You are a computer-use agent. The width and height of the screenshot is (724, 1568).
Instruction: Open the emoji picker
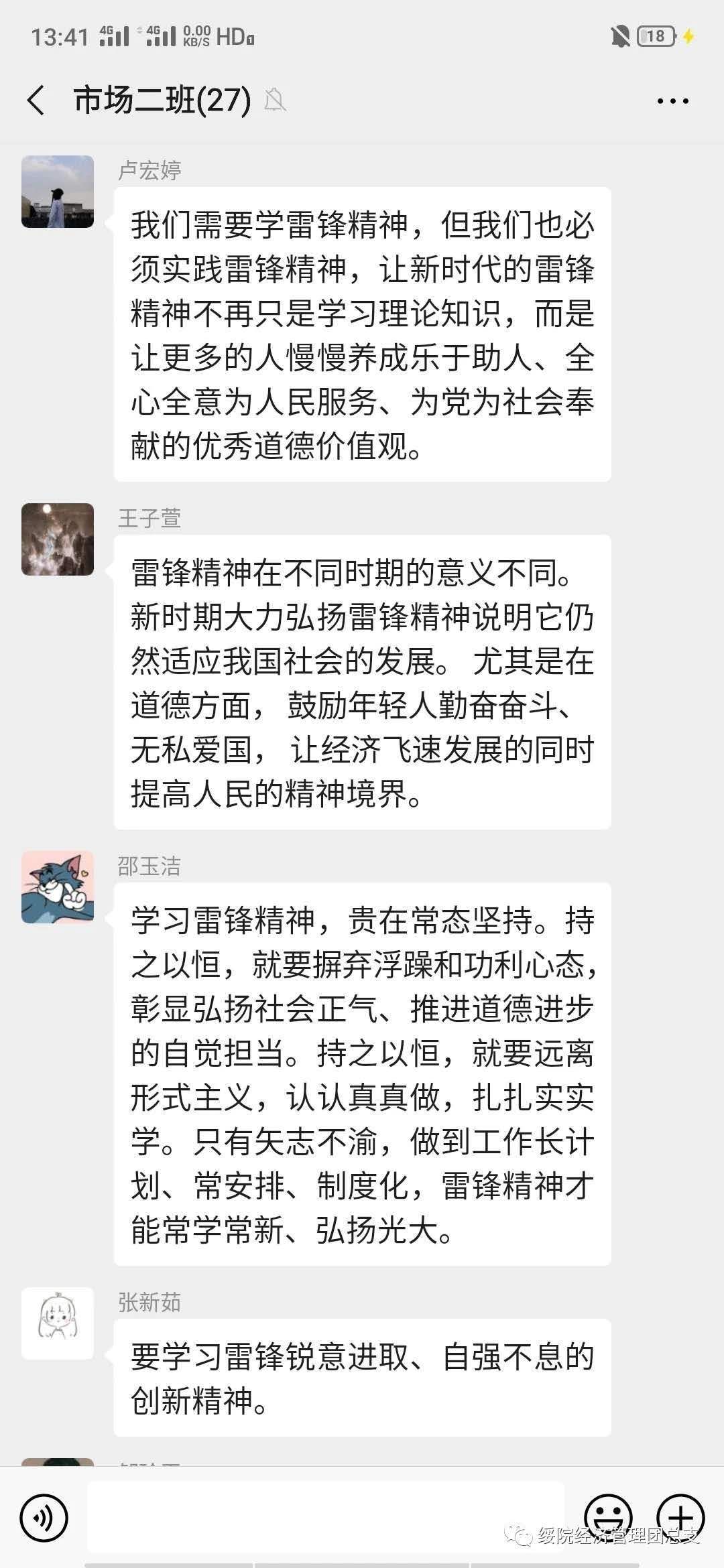click(x=608, y=1517)
